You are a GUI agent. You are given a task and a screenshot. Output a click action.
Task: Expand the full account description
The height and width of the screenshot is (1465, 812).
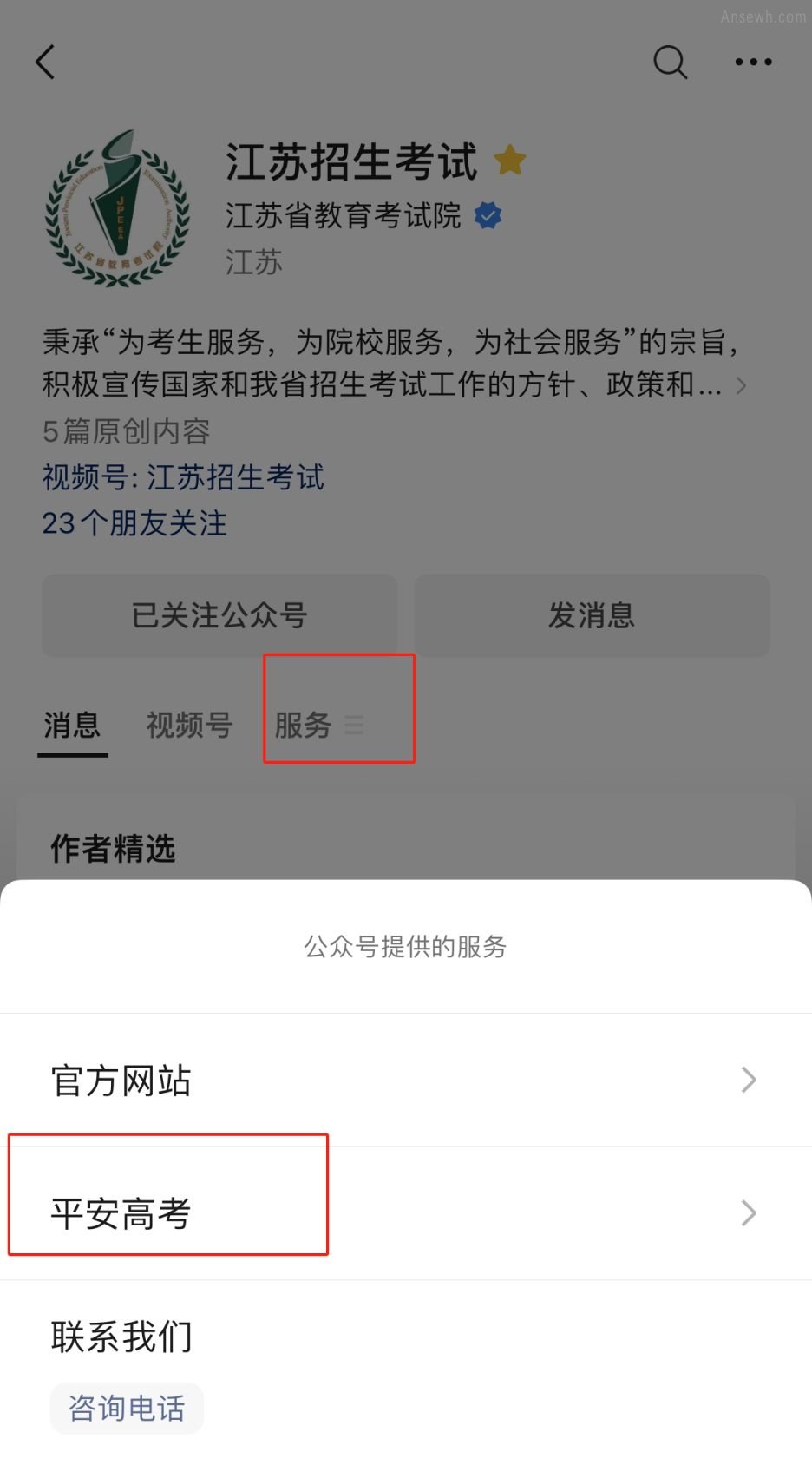pyautogui.click(x=741, y=385)
